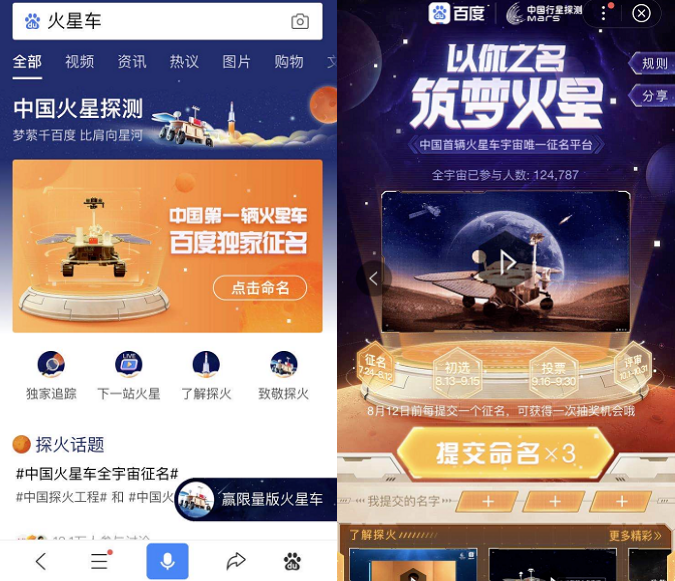Open camera search icon in search bar
This screenshot has width=675, height=581.
tap(299, 21)
